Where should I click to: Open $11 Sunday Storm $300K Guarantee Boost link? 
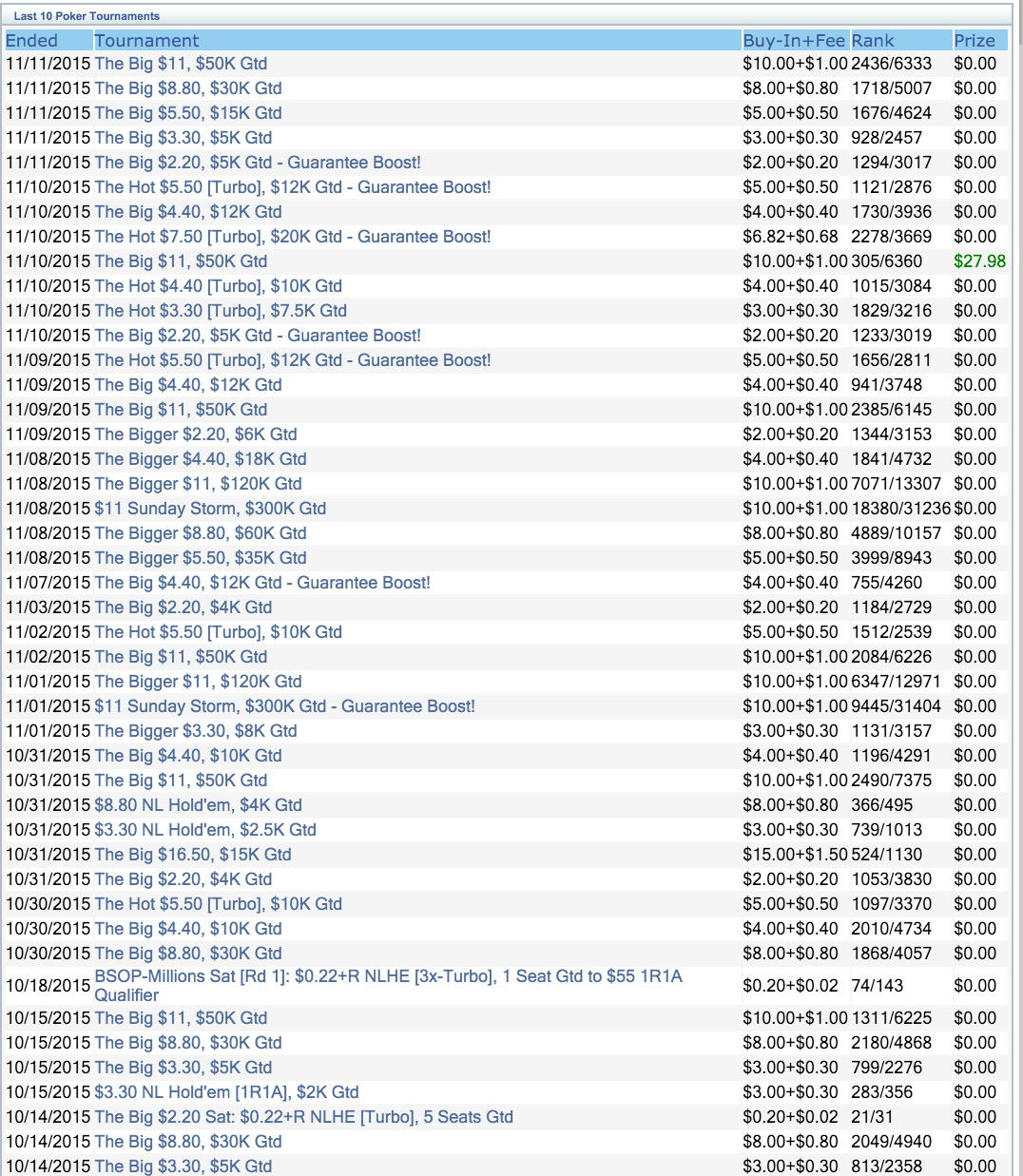284,706
